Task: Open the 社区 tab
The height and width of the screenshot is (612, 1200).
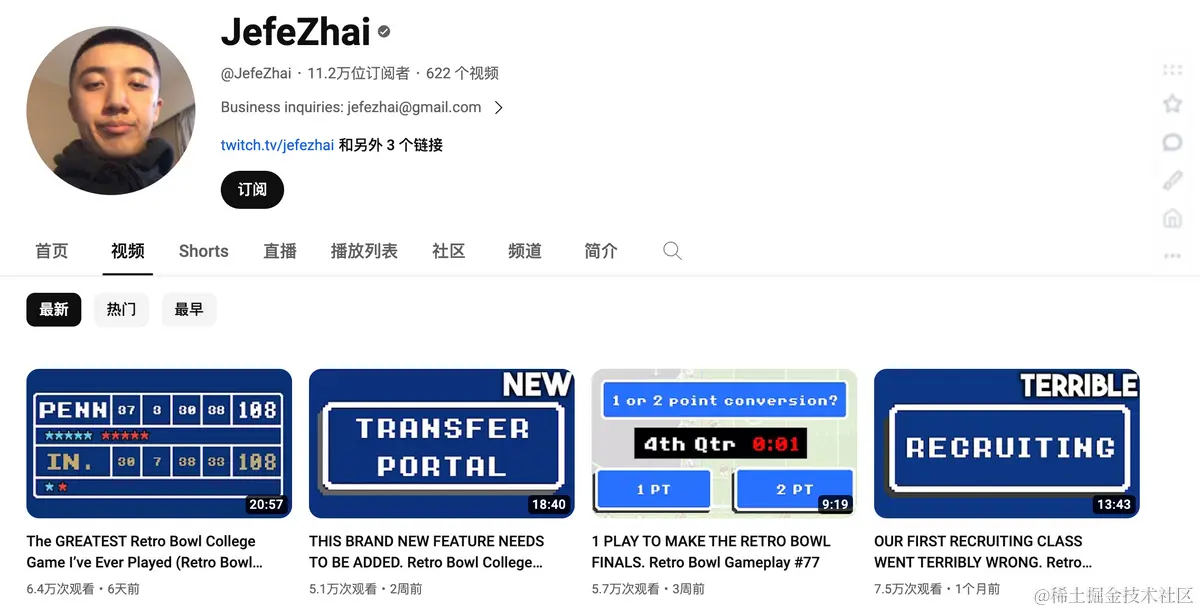Action: (449, 251)
